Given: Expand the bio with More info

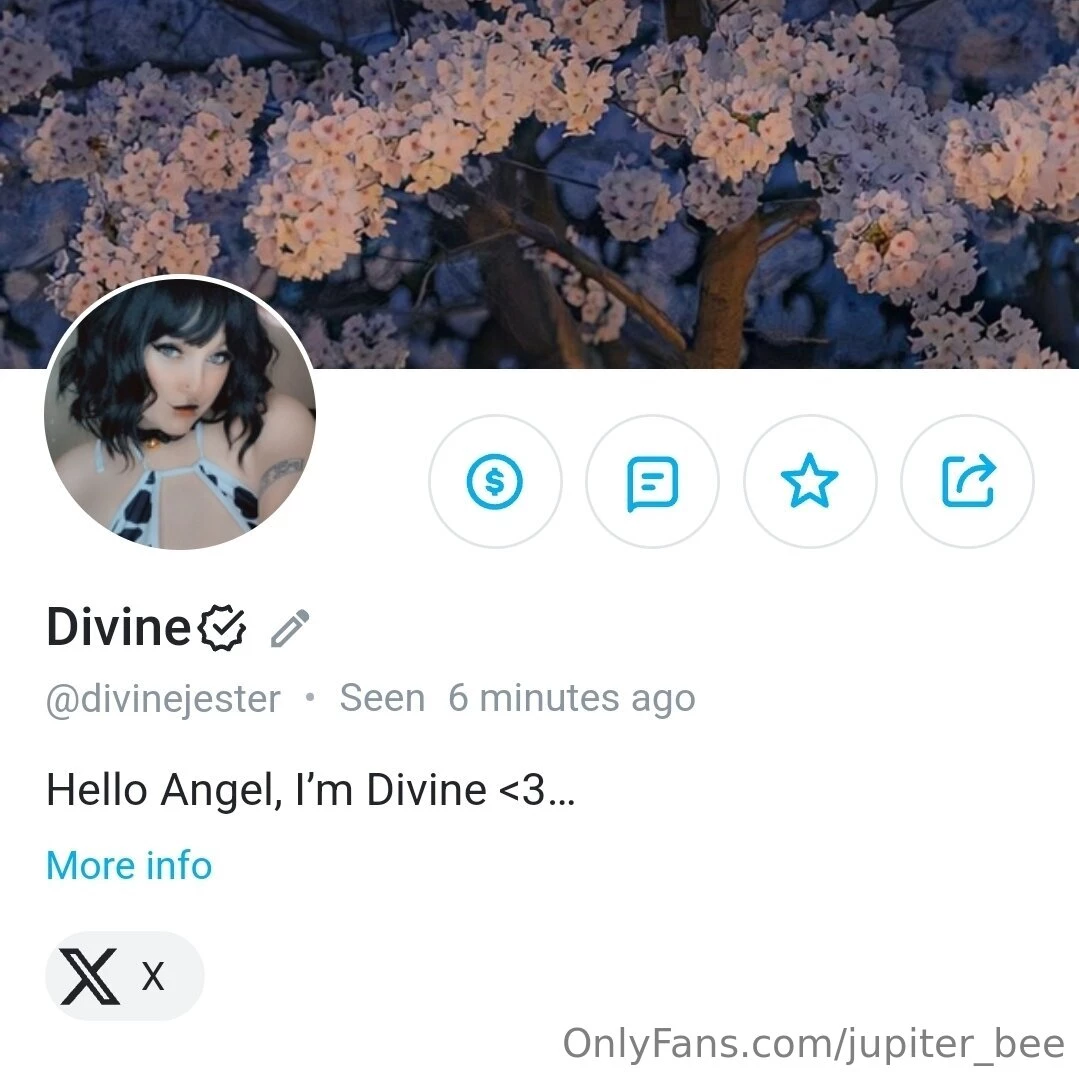Looking at the screenshot, I should [128, 865].
